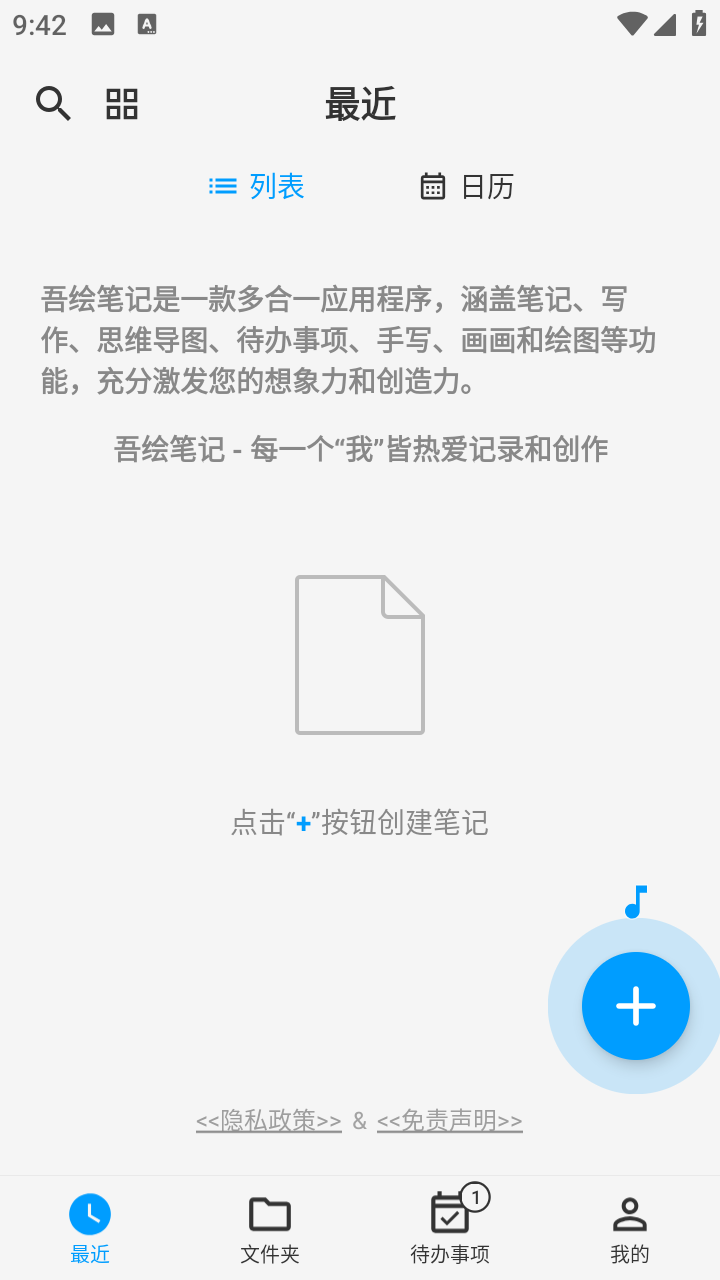Tap the blue music note icon
720x1280 pixels.
634,901
